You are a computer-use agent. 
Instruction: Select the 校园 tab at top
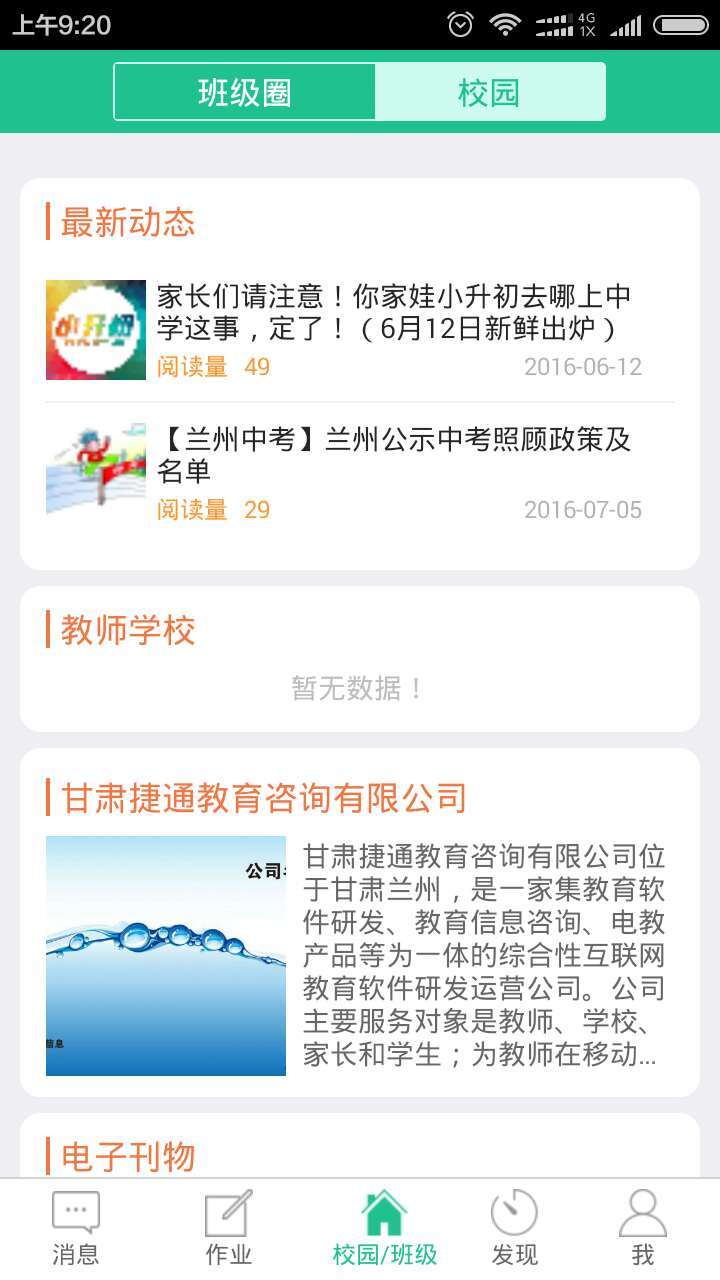click(490, 92)
